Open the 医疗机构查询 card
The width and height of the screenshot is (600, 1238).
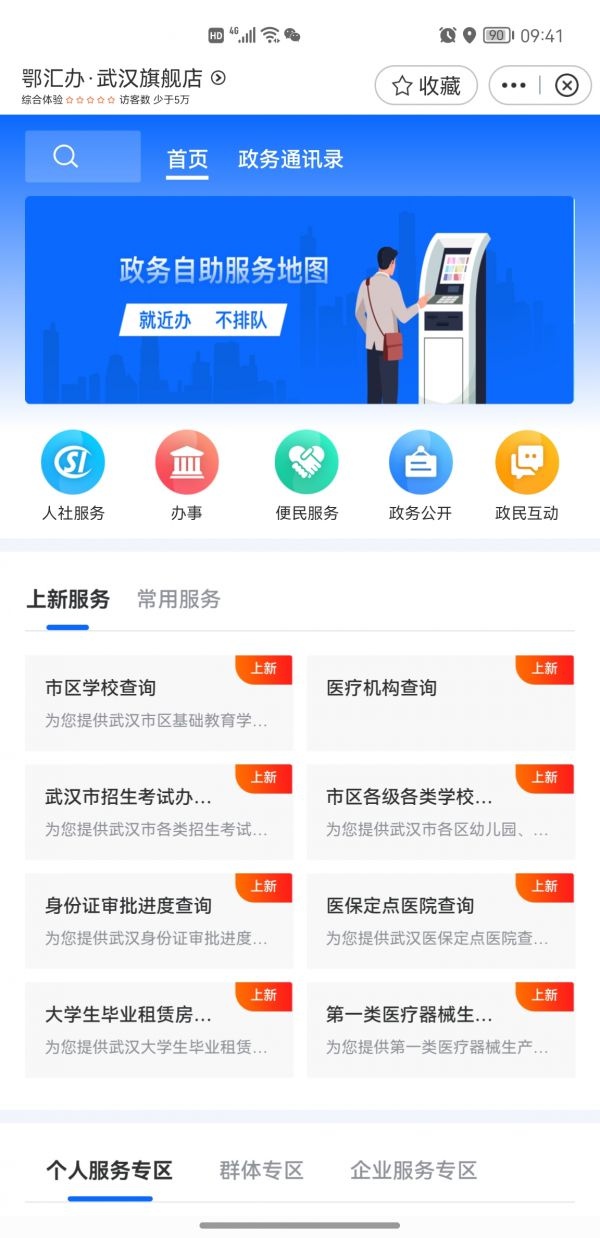click(440, 703)
